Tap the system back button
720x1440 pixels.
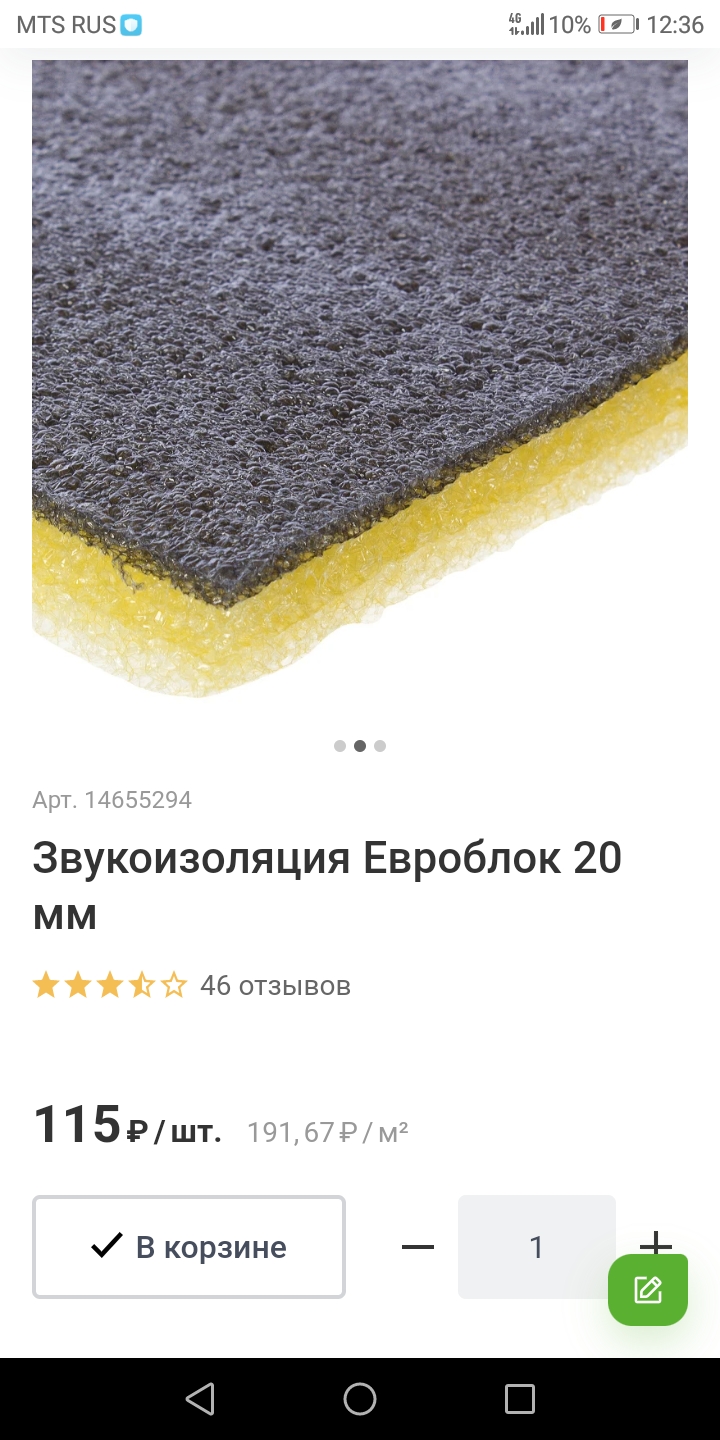200,1398
